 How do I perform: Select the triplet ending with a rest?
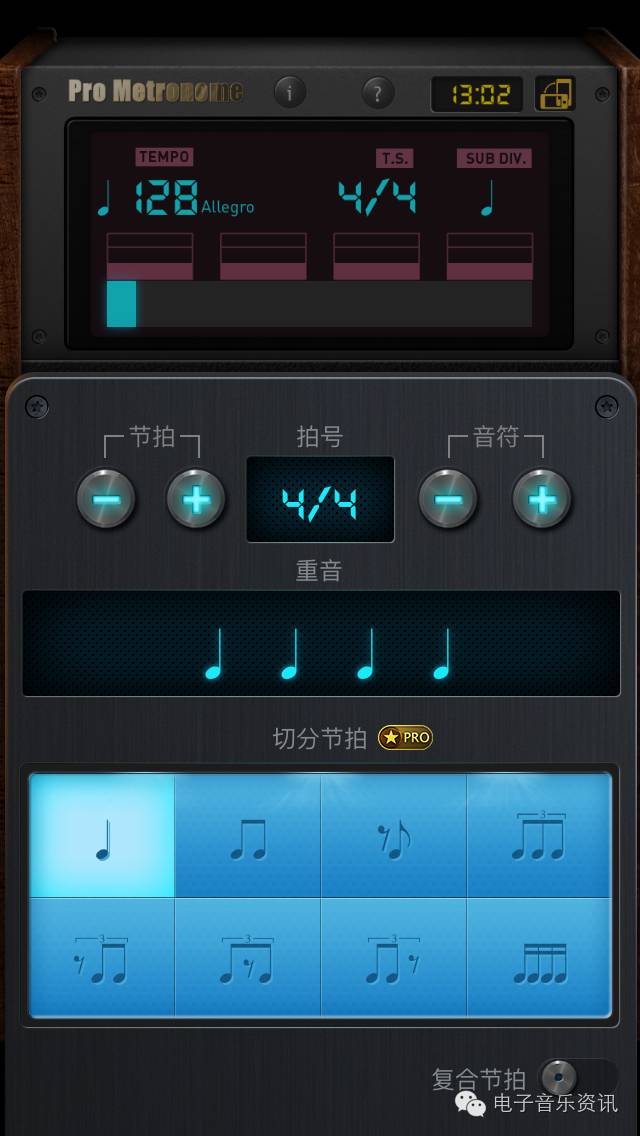click(394, 958)
